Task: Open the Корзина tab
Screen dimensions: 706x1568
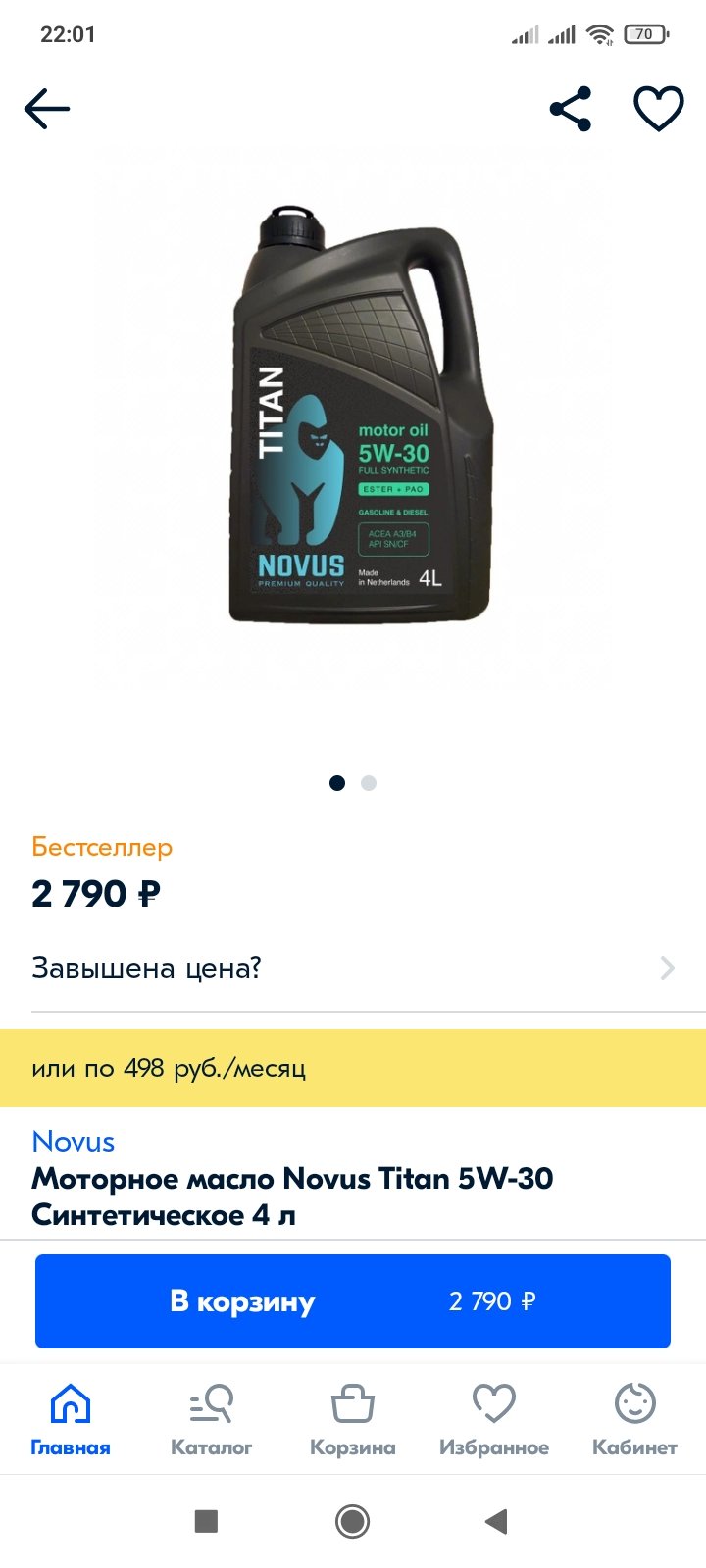Action: [x=353, y=1419]
